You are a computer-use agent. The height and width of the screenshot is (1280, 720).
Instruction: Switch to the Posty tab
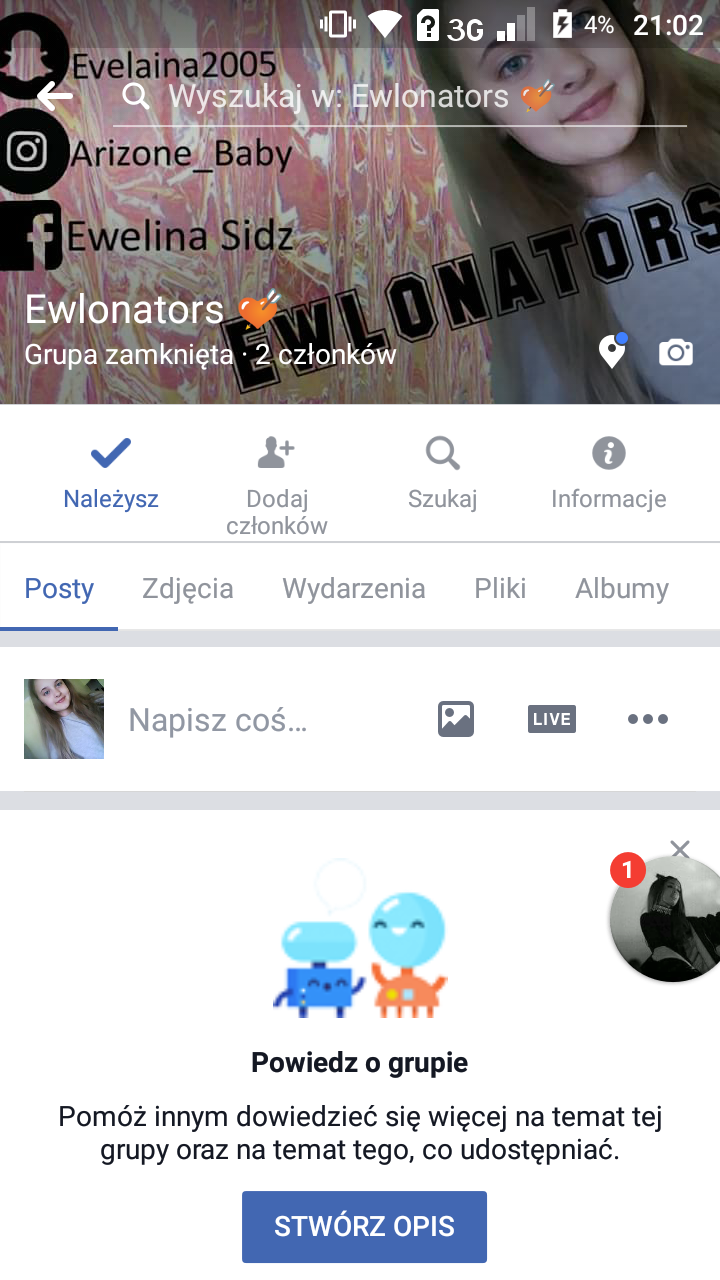pyautogui.click(x=59, y=589)
